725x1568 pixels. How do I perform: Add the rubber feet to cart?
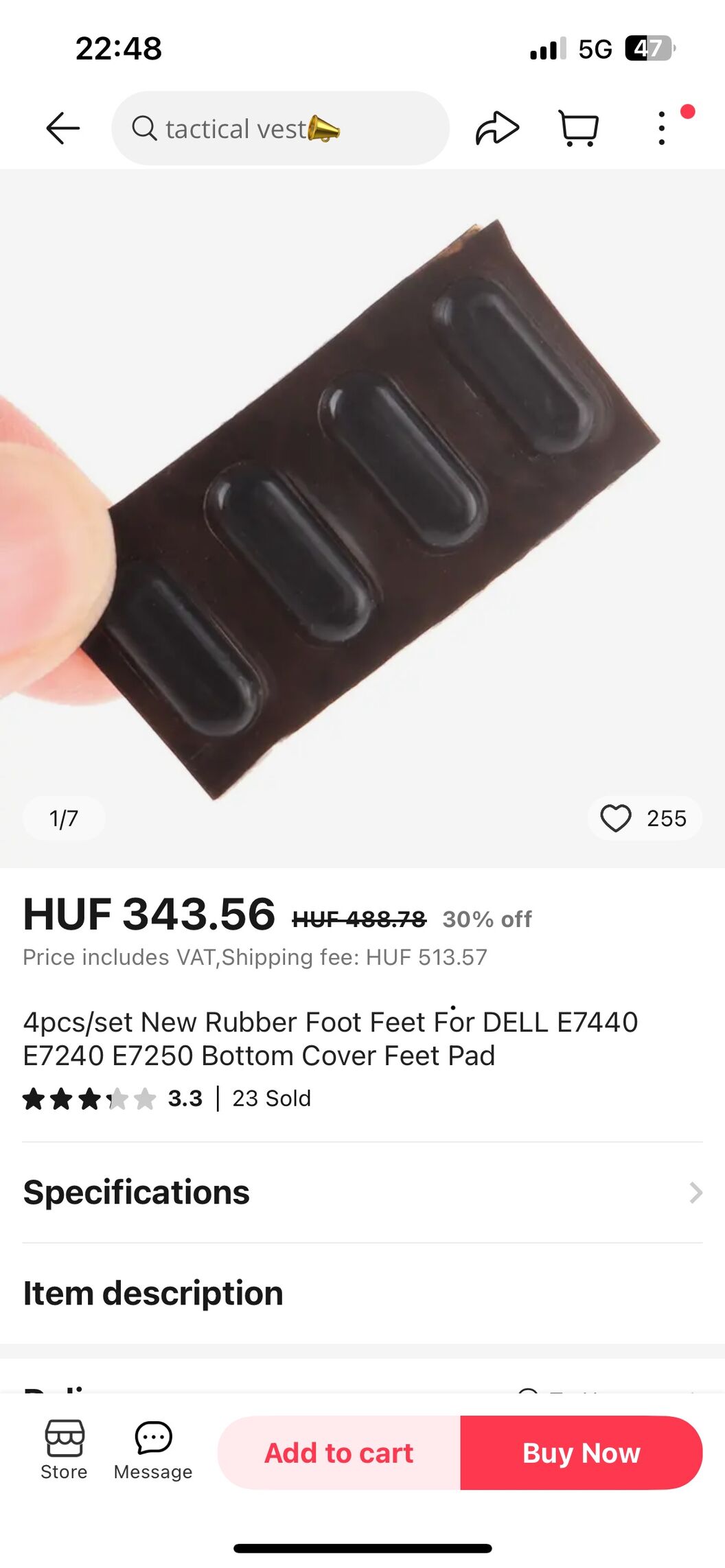pos(339,1453)
